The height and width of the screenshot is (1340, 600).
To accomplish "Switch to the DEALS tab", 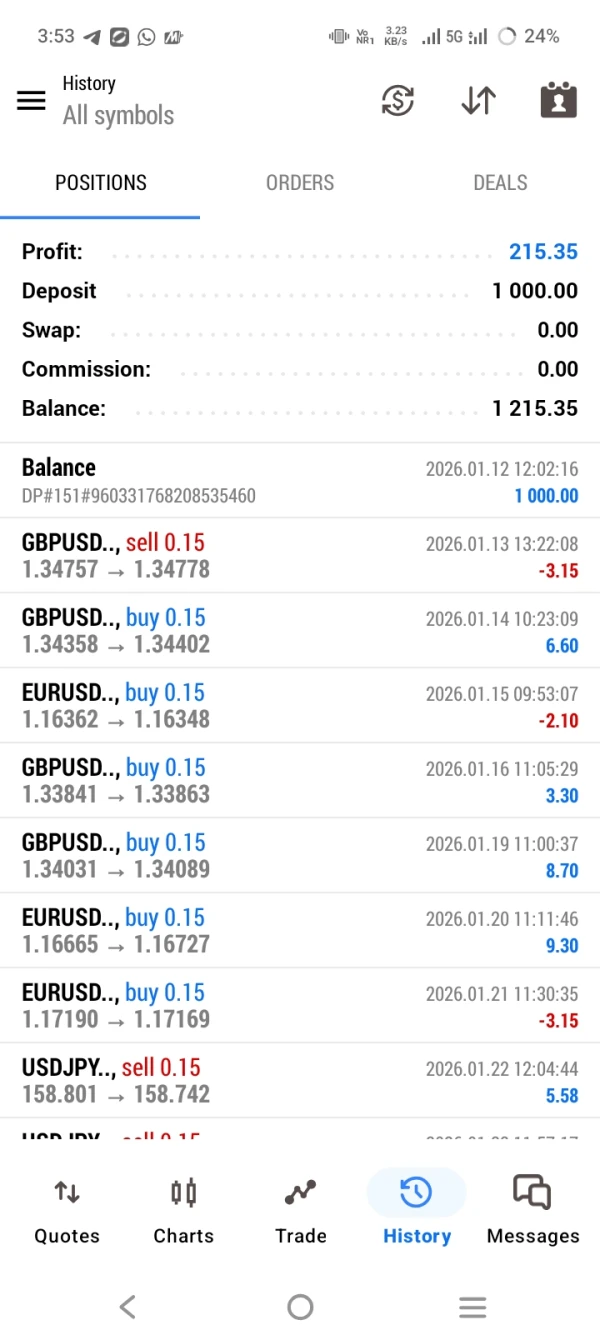I will coord(500,183).
